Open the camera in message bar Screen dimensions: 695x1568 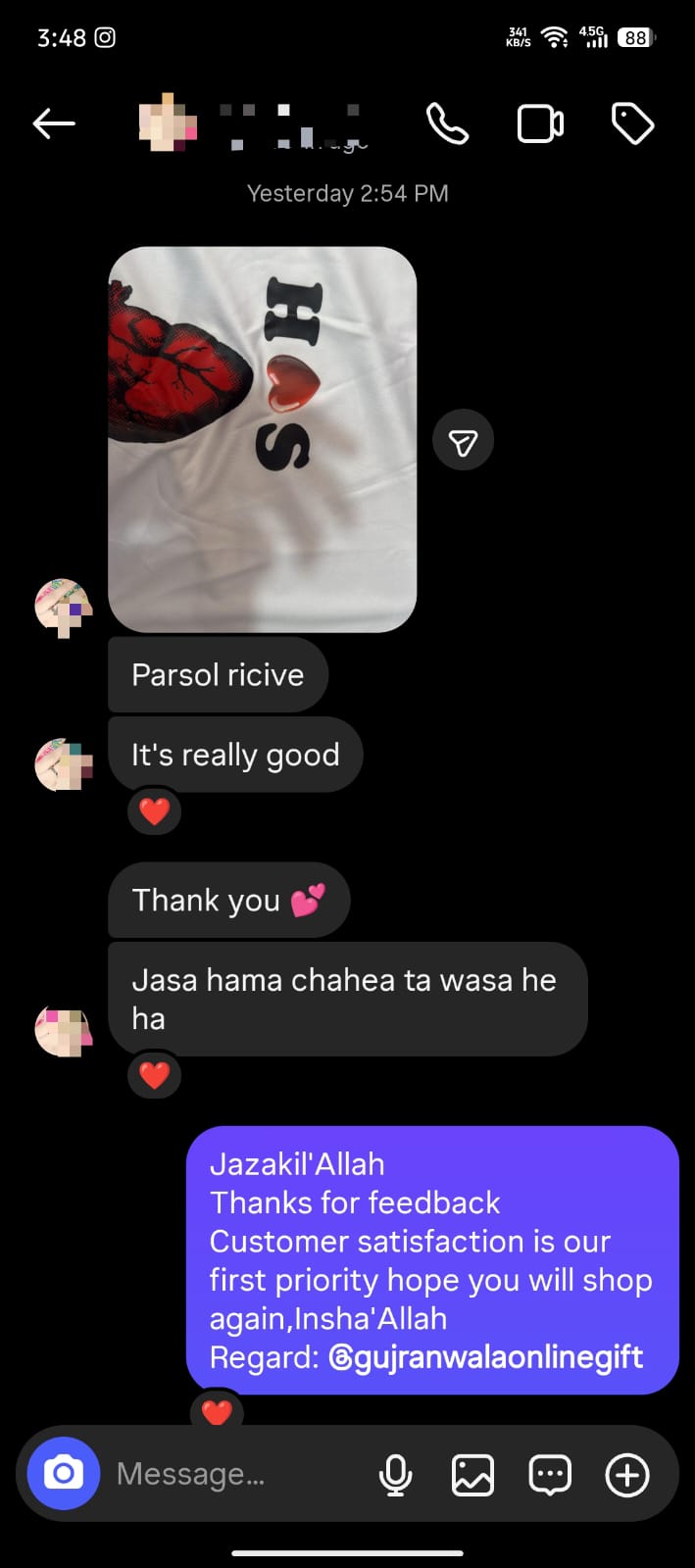point(64,1473)
